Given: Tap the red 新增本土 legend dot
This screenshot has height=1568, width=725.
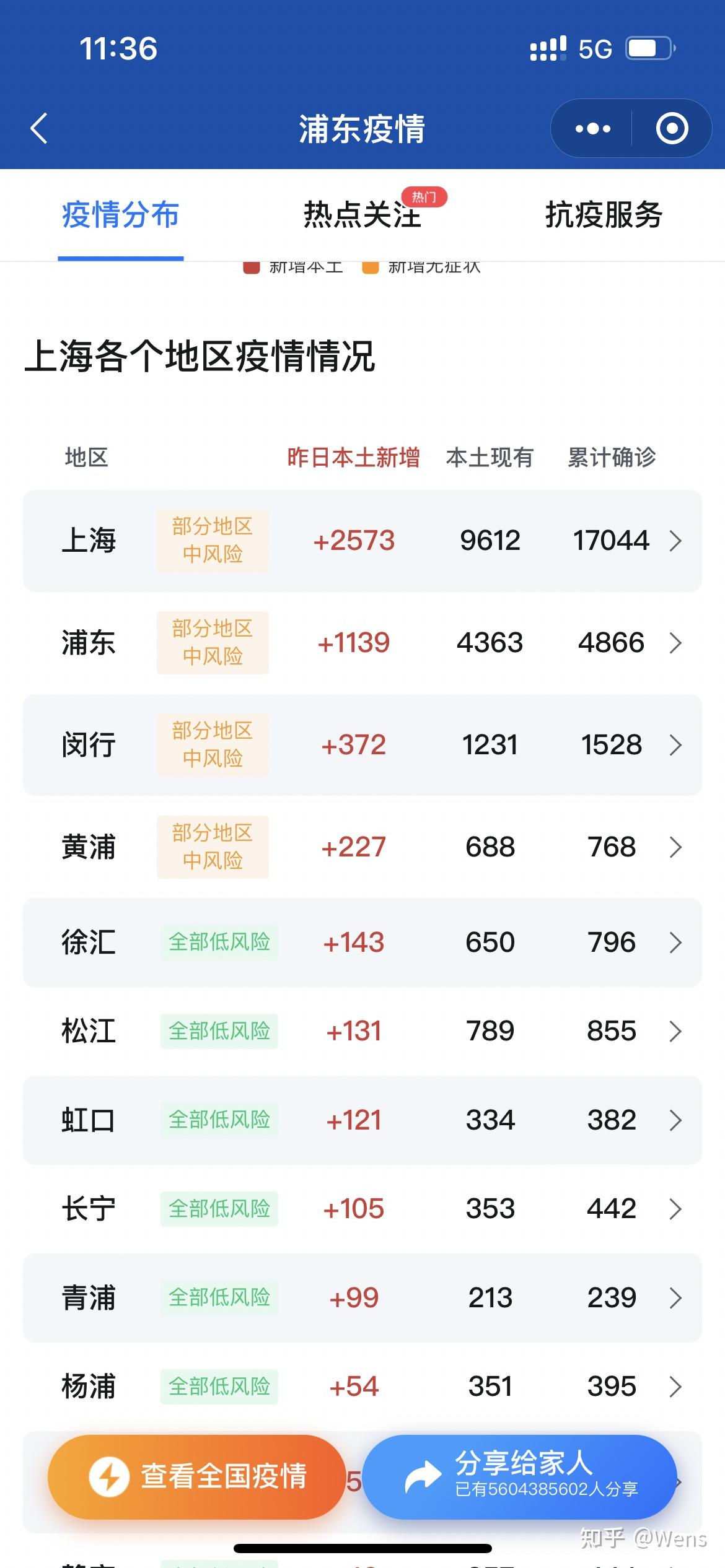Looking at the screenshot, I should [250, 266].
